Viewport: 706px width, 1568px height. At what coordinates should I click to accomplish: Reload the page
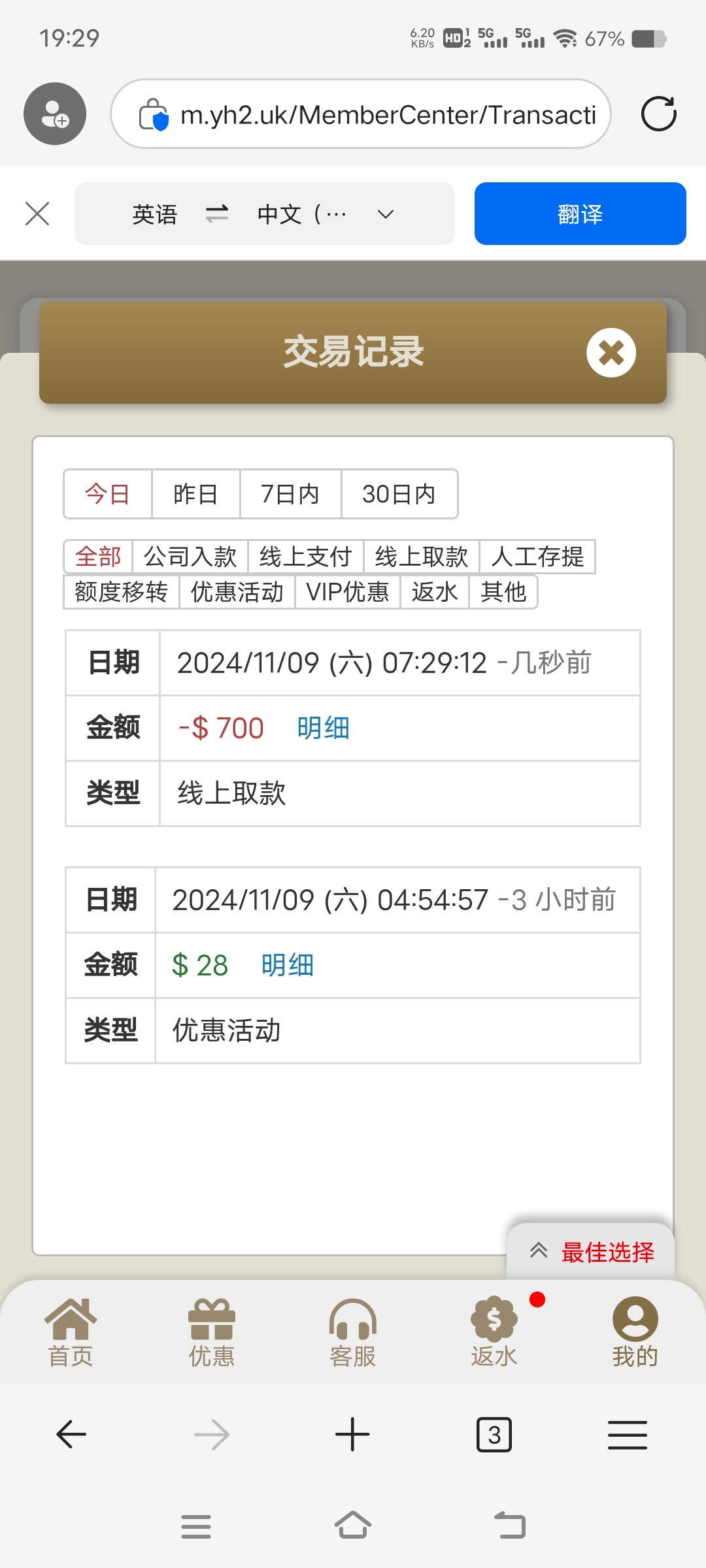[658, 114]
